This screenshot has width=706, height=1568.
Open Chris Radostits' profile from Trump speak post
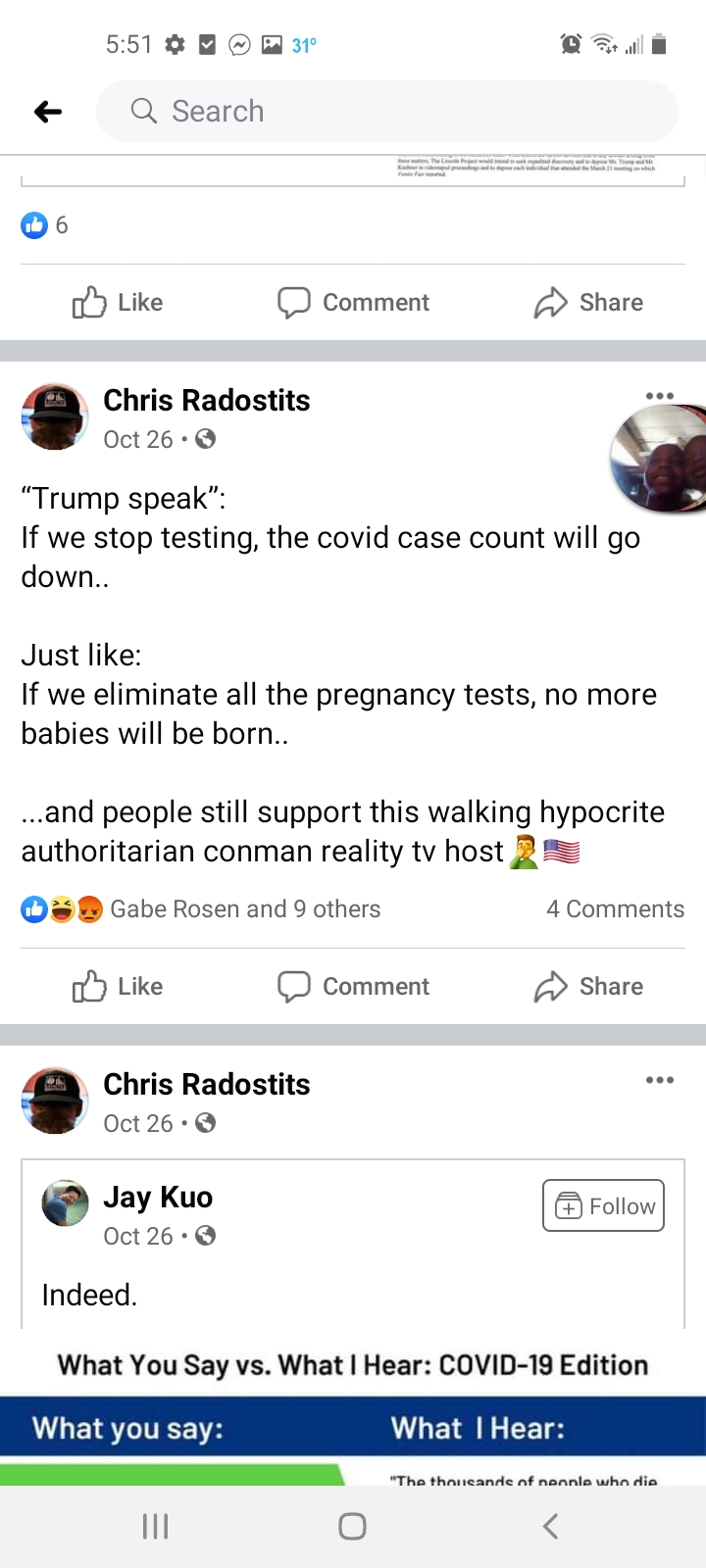[206, 401]
